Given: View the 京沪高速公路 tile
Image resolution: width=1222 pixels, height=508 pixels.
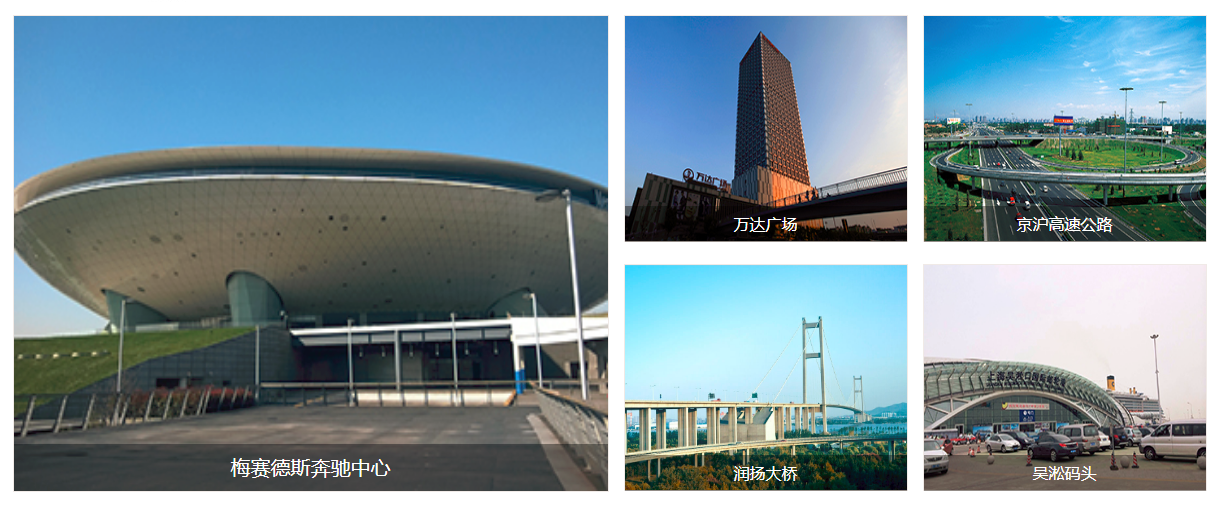Looking at the screenshot, I should pyautogui.click(x=1064, y=128).
